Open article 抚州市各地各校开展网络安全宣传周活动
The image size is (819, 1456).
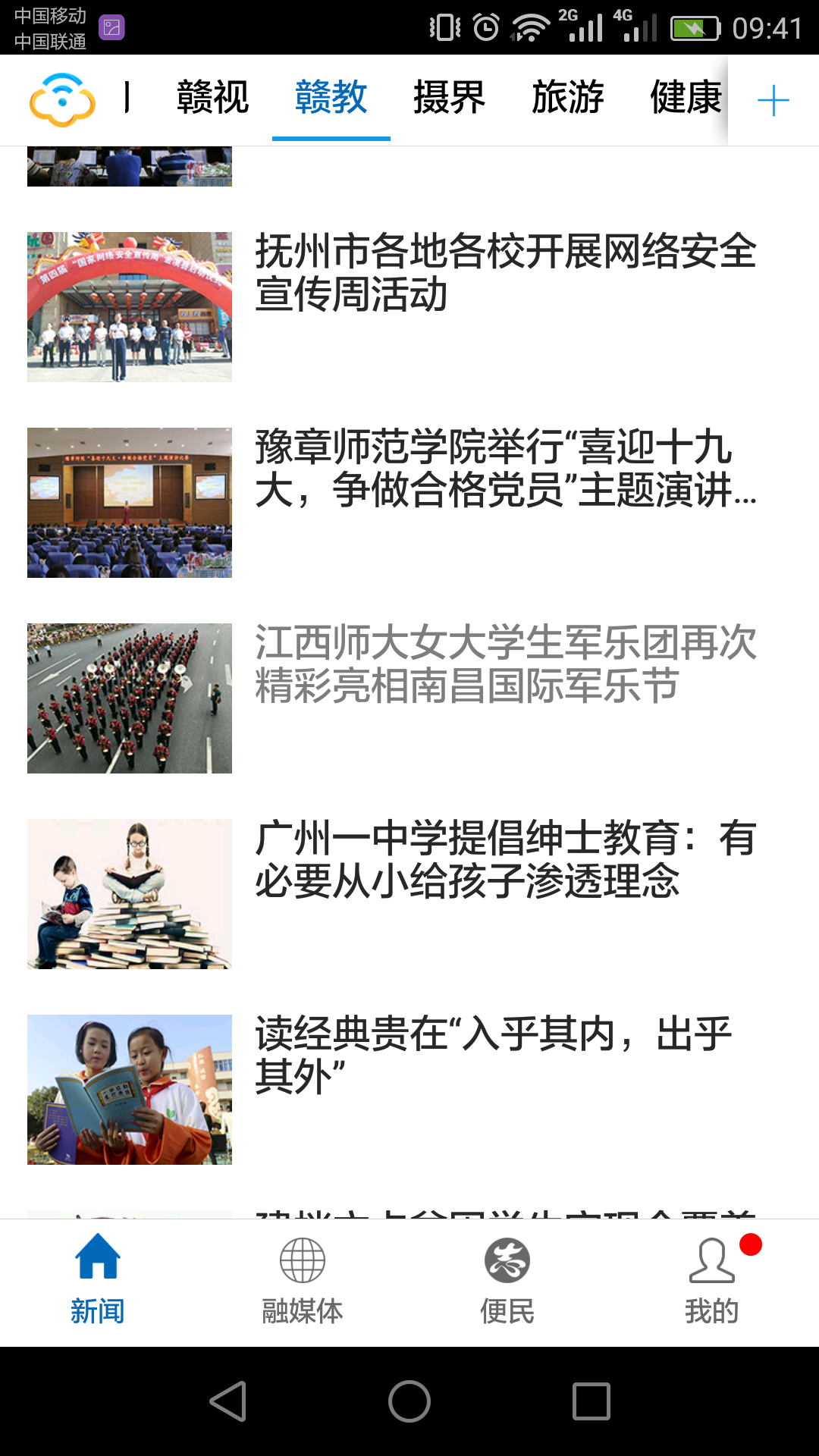coord(505,273)
